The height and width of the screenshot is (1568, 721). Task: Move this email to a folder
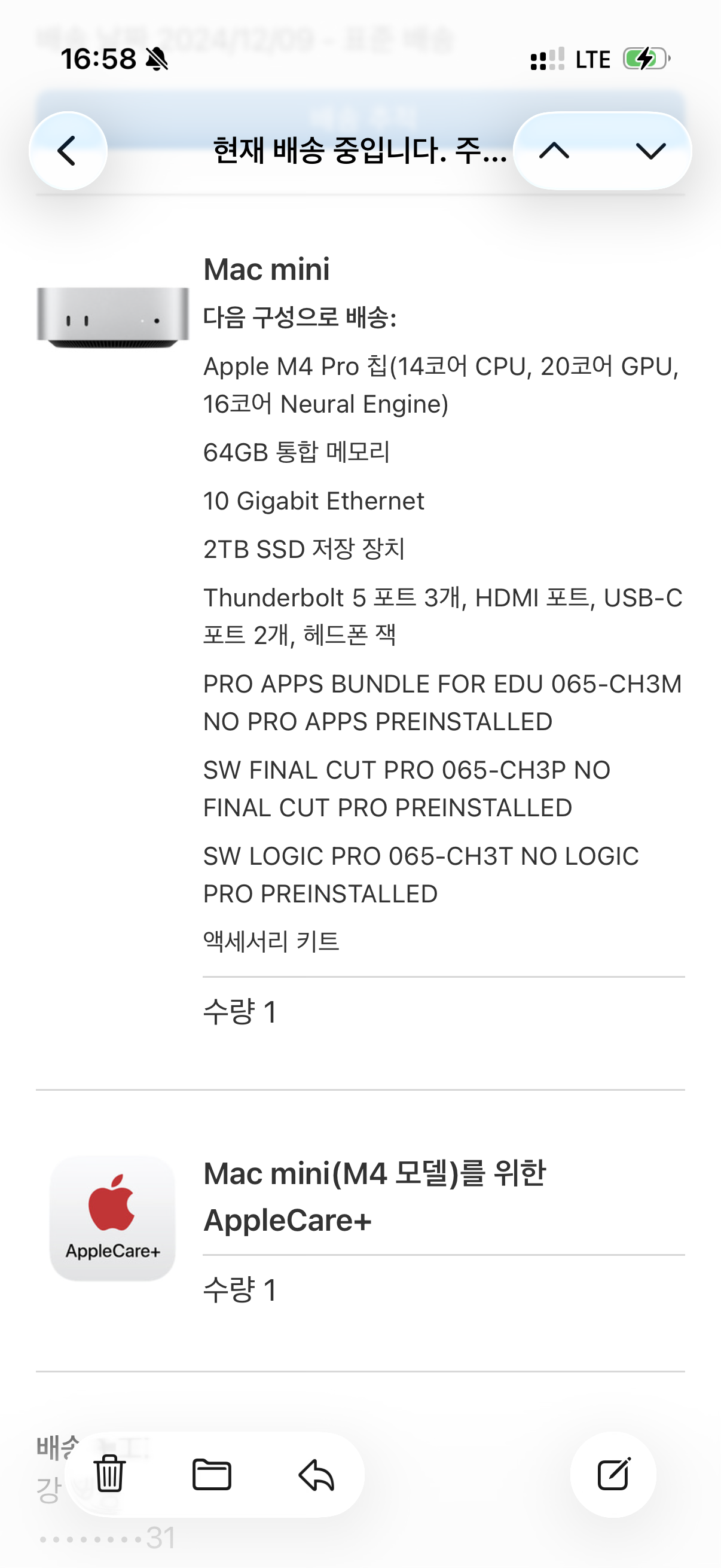coord(212,1474)
